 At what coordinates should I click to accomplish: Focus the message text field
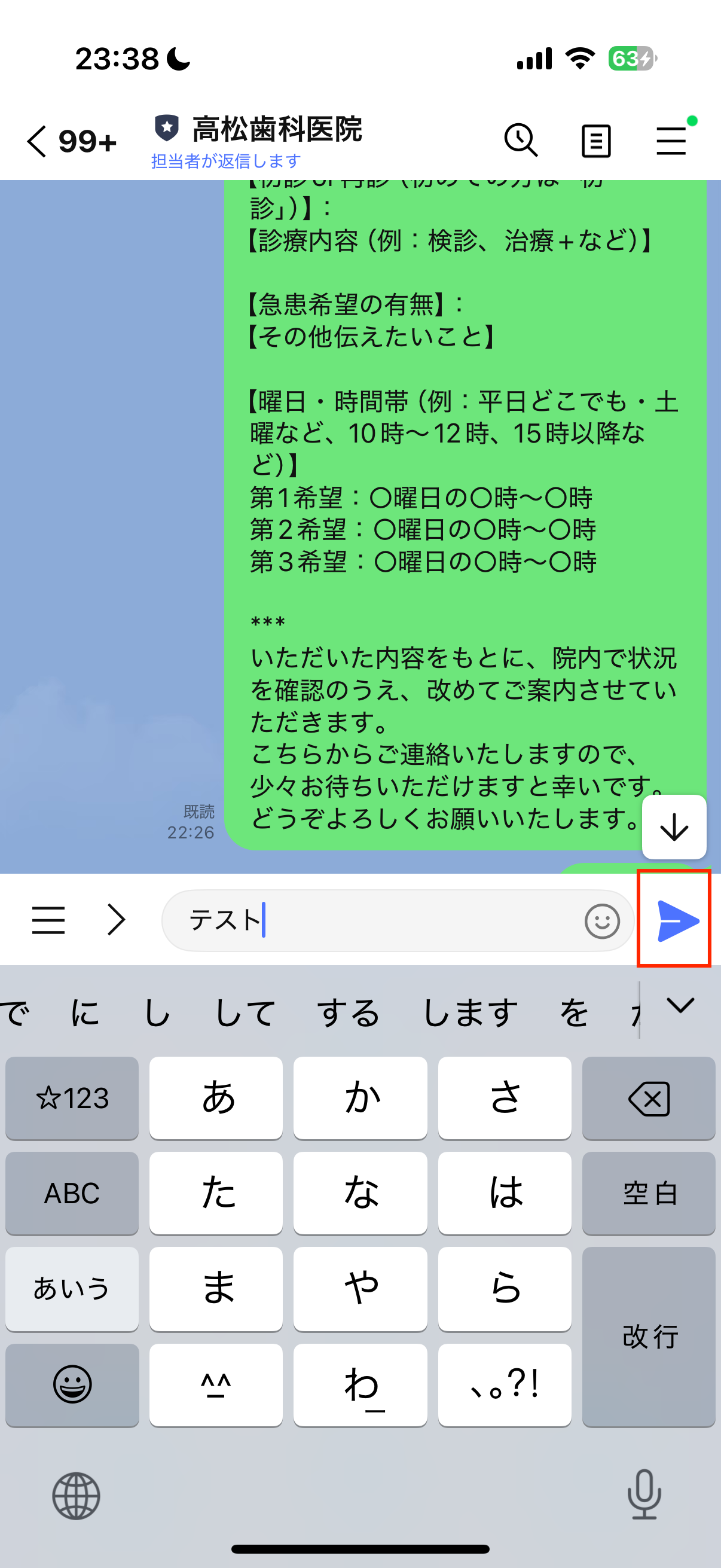[377, 920]
